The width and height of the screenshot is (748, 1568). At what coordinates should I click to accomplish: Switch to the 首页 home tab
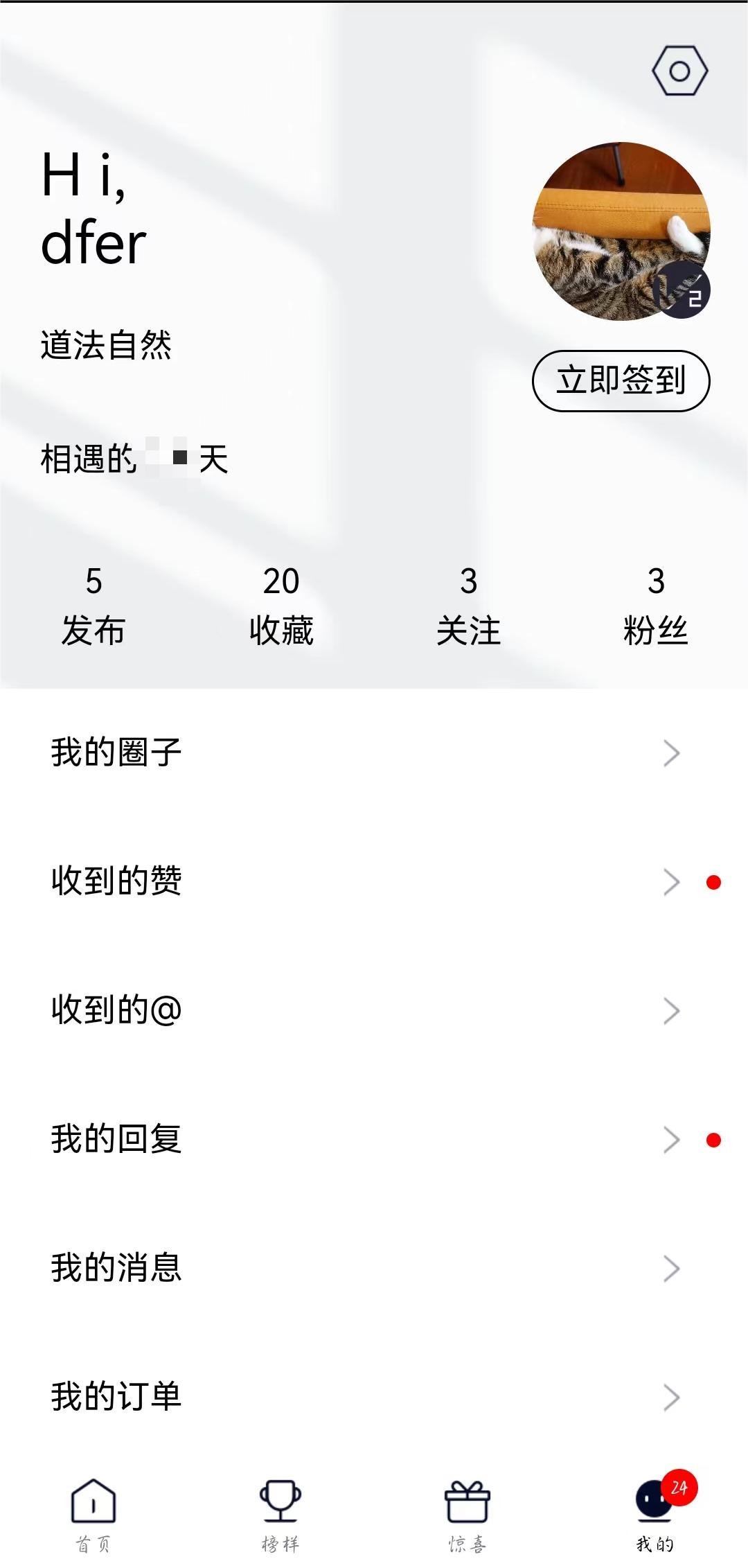[x=93, y=1513]
